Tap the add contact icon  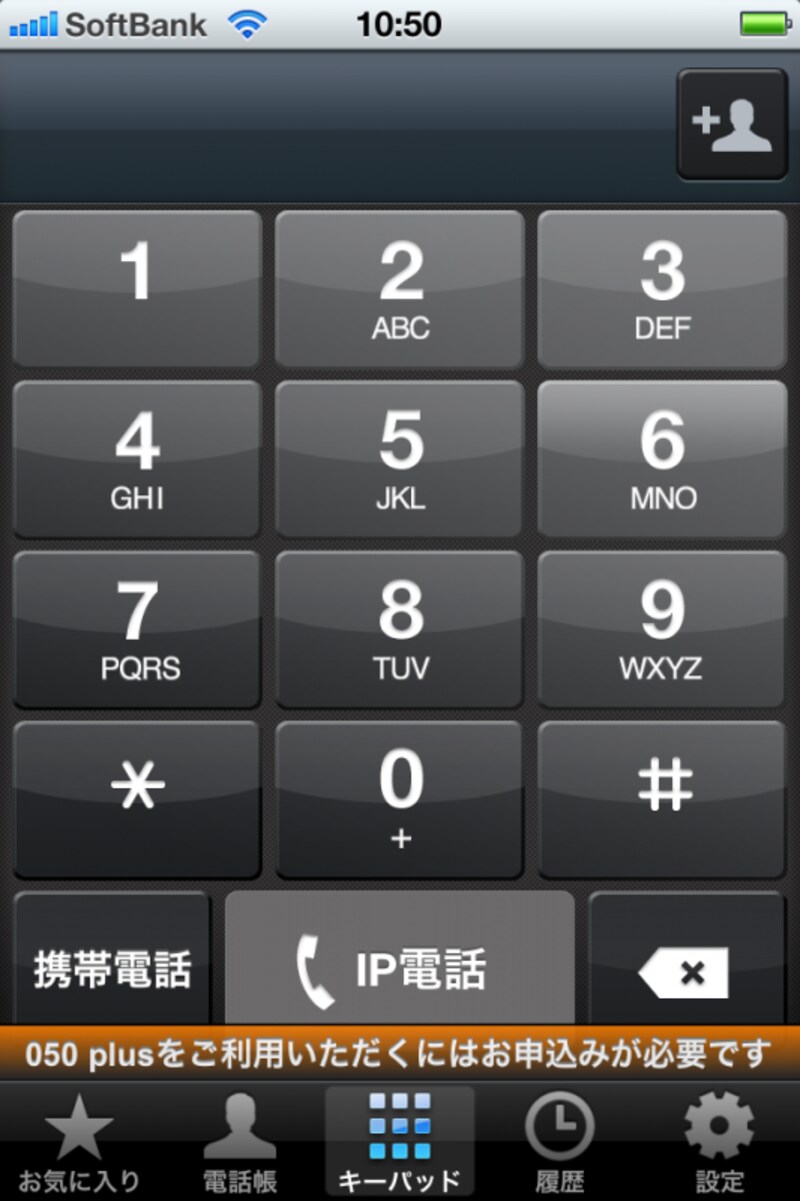(x=732, y=125)
